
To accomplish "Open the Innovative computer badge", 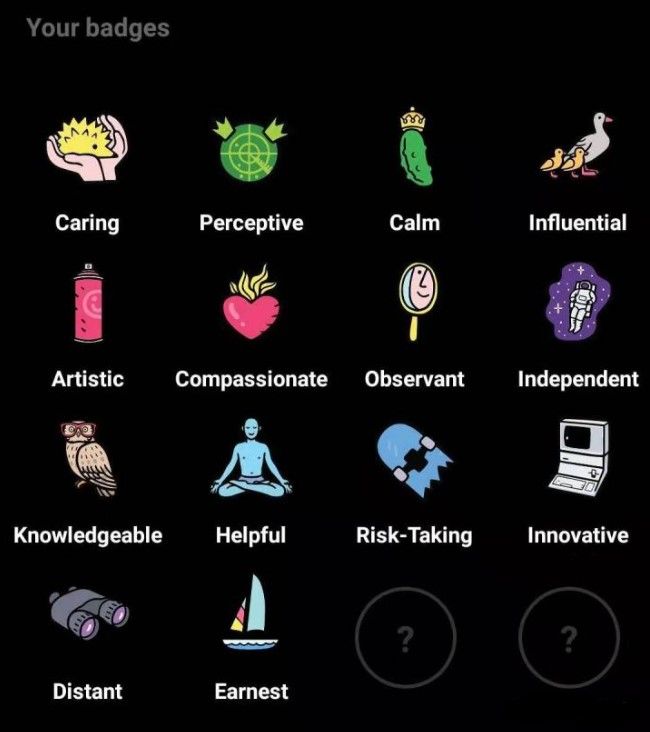I will point(577,460).
